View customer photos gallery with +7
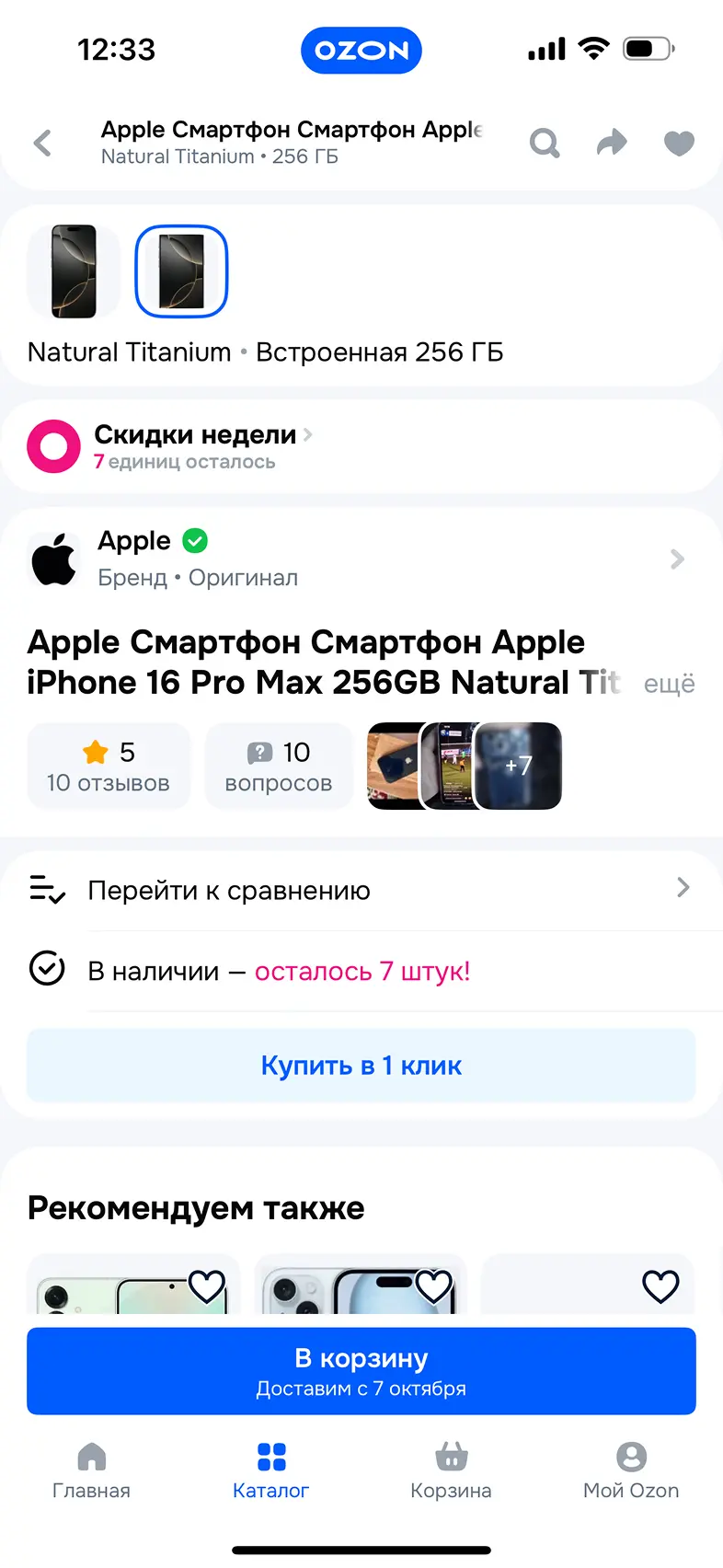 coord(518,766)
